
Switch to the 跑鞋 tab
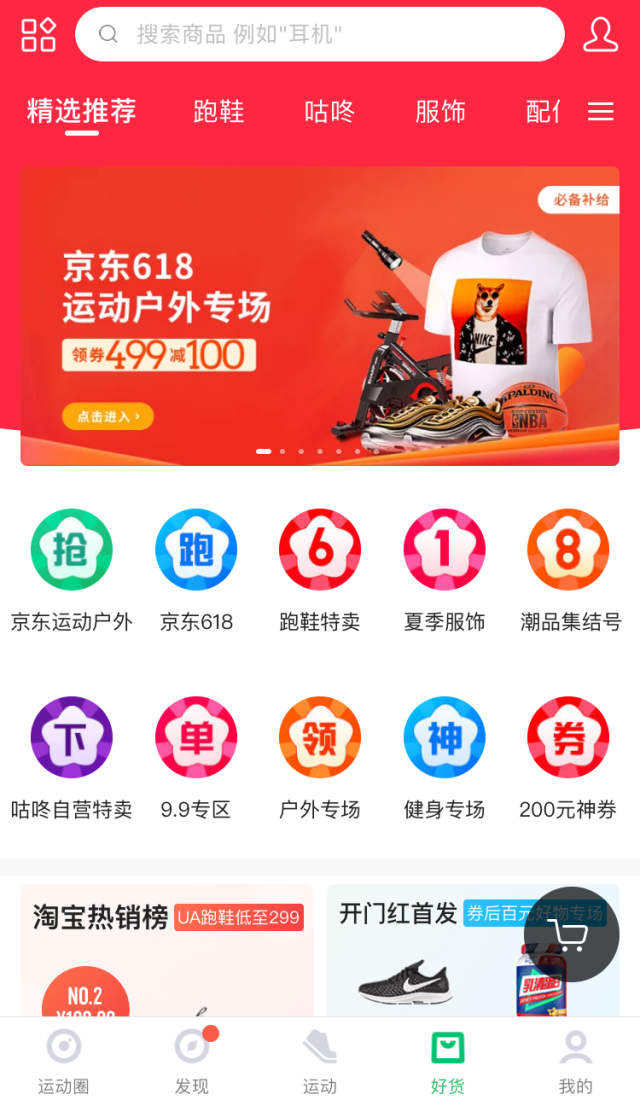coord(218,111)
